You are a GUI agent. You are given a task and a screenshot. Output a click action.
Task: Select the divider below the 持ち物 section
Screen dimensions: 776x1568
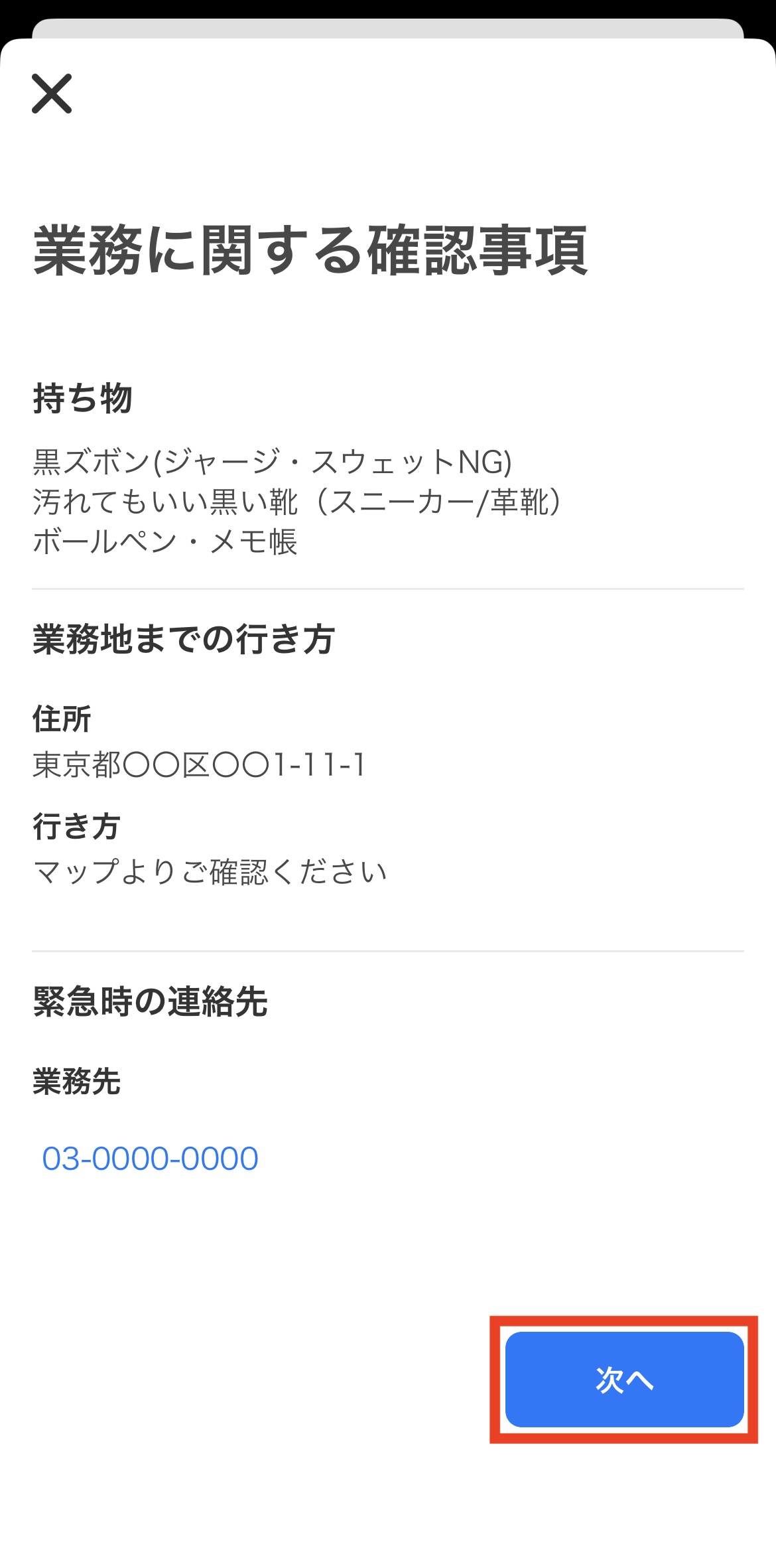pyautogui.click(x=388, y=587)
